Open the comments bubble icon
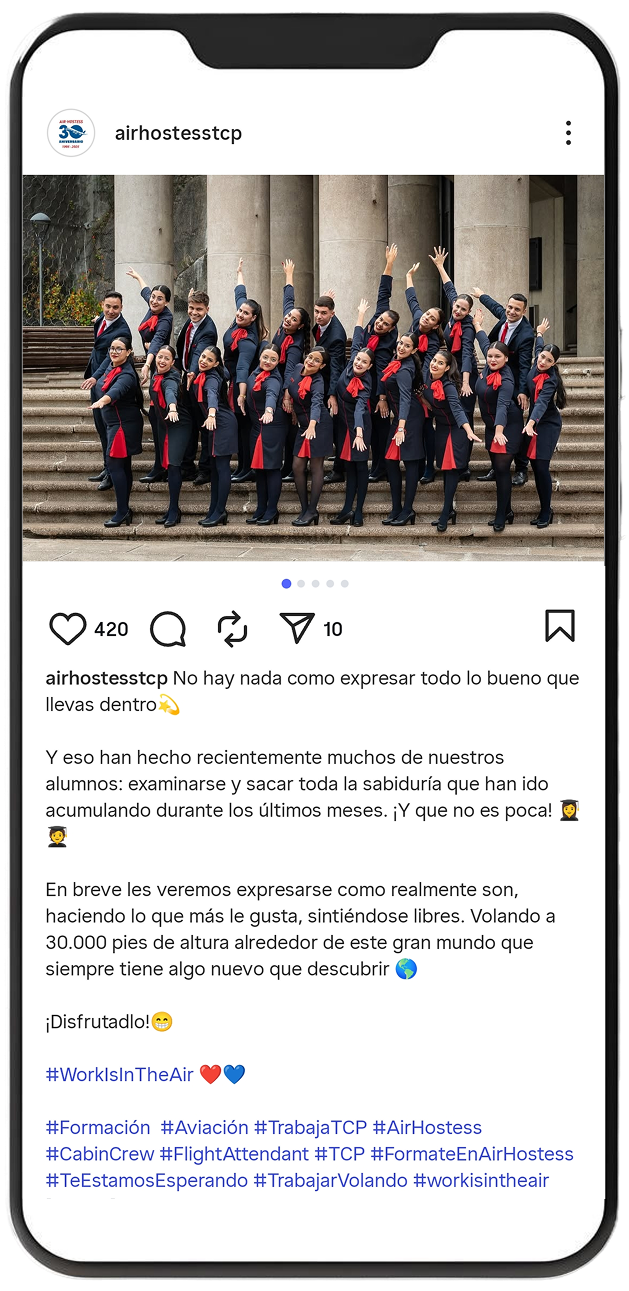This screenshot has height=1291, width=629. [x=168, y=629]
